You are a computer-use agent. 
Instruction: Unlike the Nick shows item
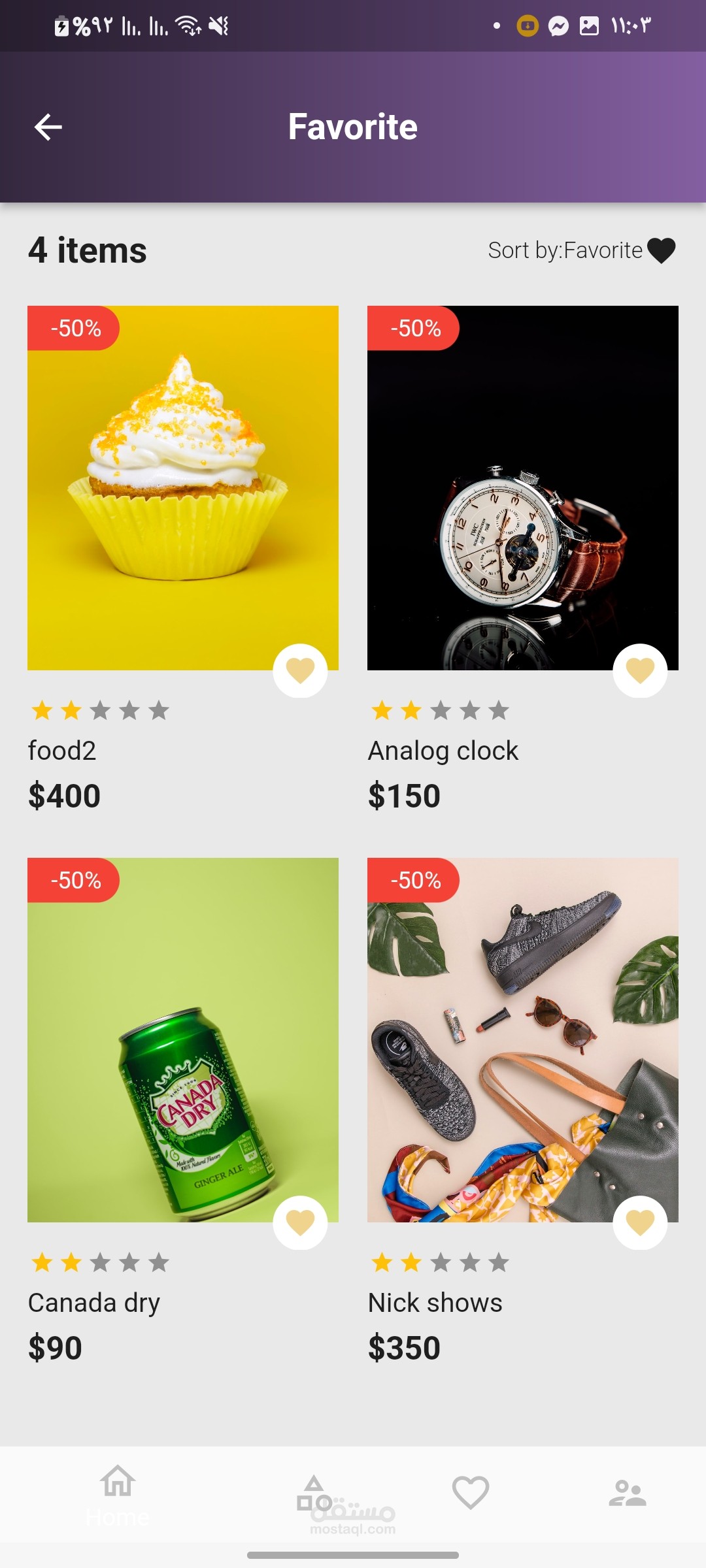click(x=640, y=1222)
